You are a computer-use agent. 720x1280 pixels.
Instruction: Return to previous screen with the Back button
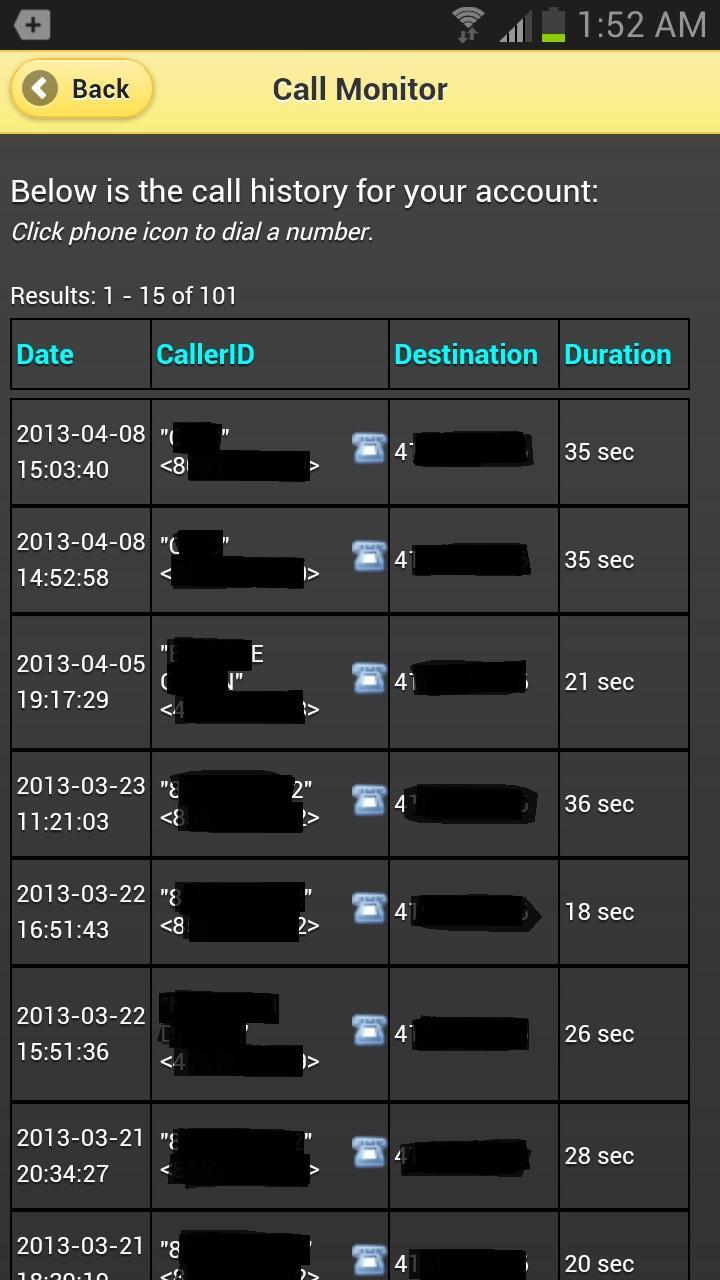(80, 88)
